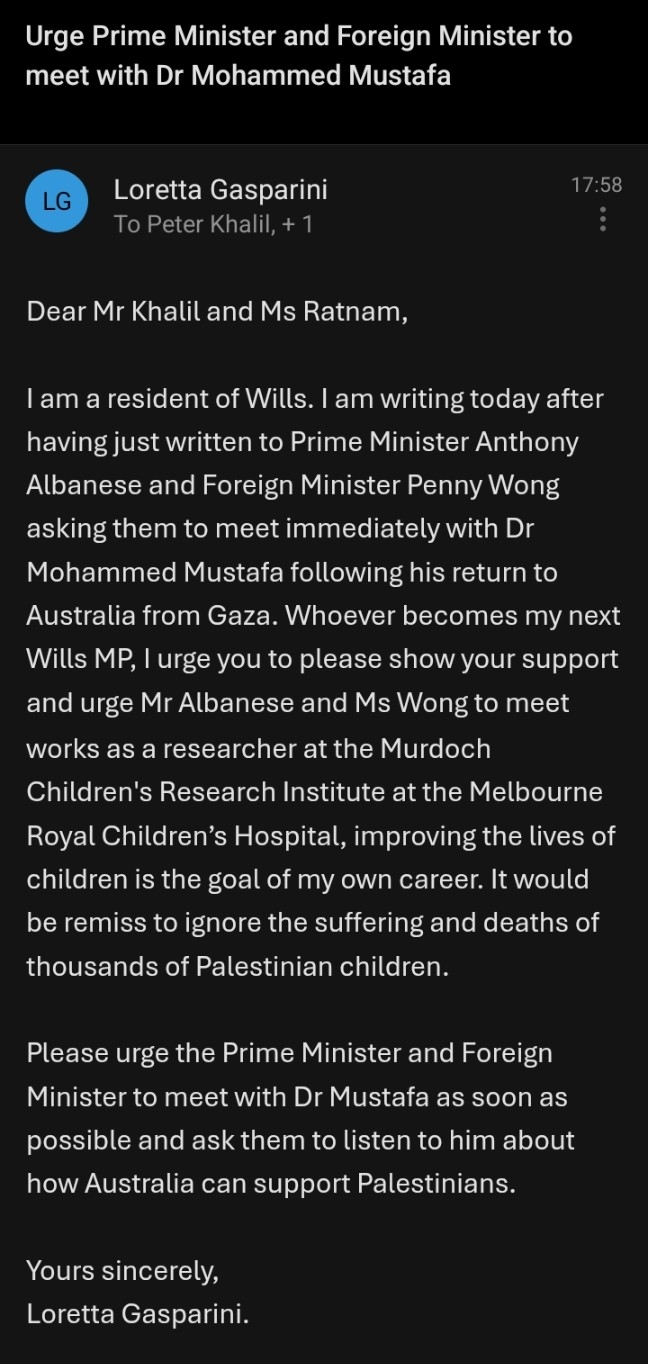Expand recipients "To Peter Khalil, + 1"
The height and width of the screenshot is (1364, 648).
(x=213, y=224)
